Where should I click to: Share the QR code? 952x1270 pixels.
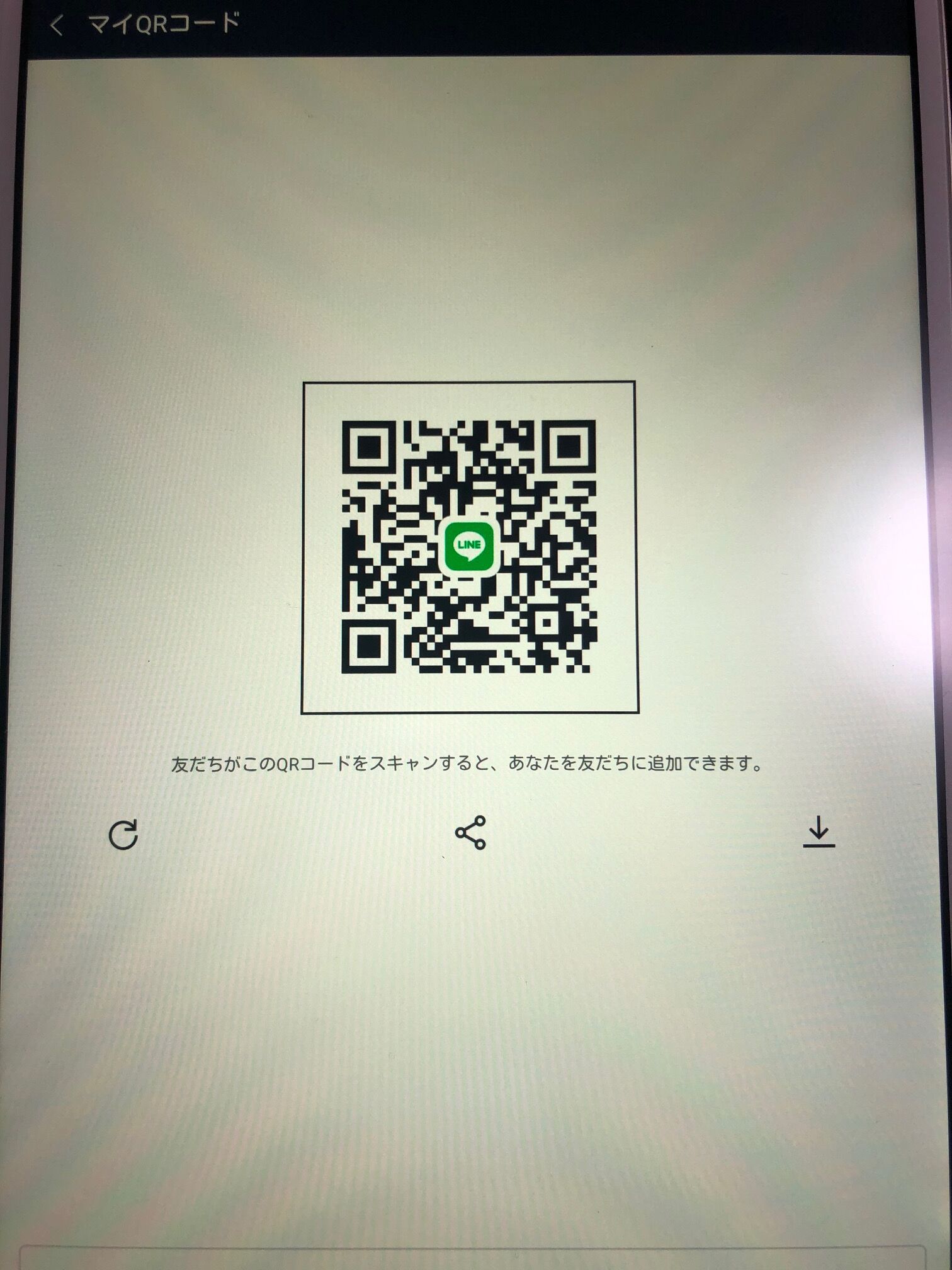[x=471, y=833]
